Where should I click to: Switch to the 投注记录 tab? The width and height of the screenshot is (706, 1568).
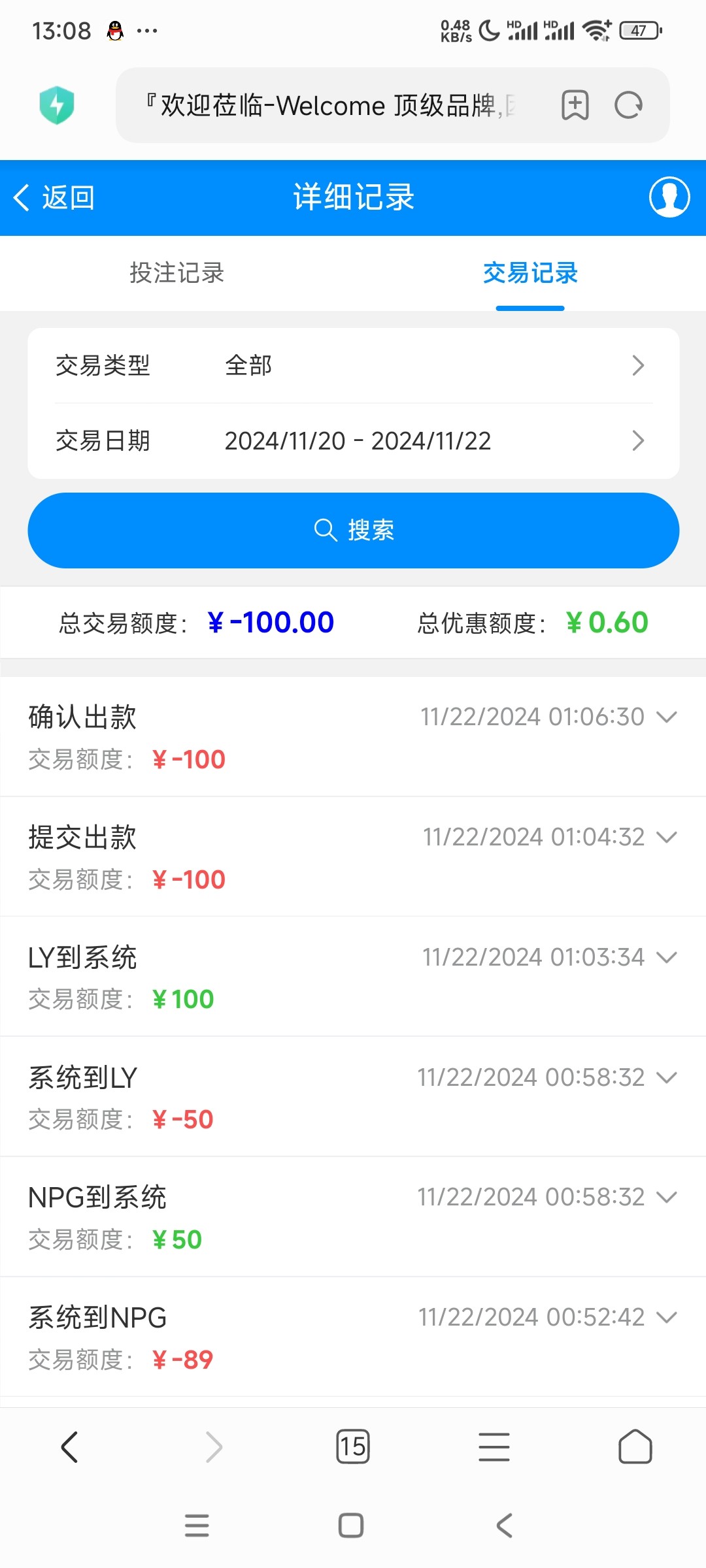coord(176,273)
